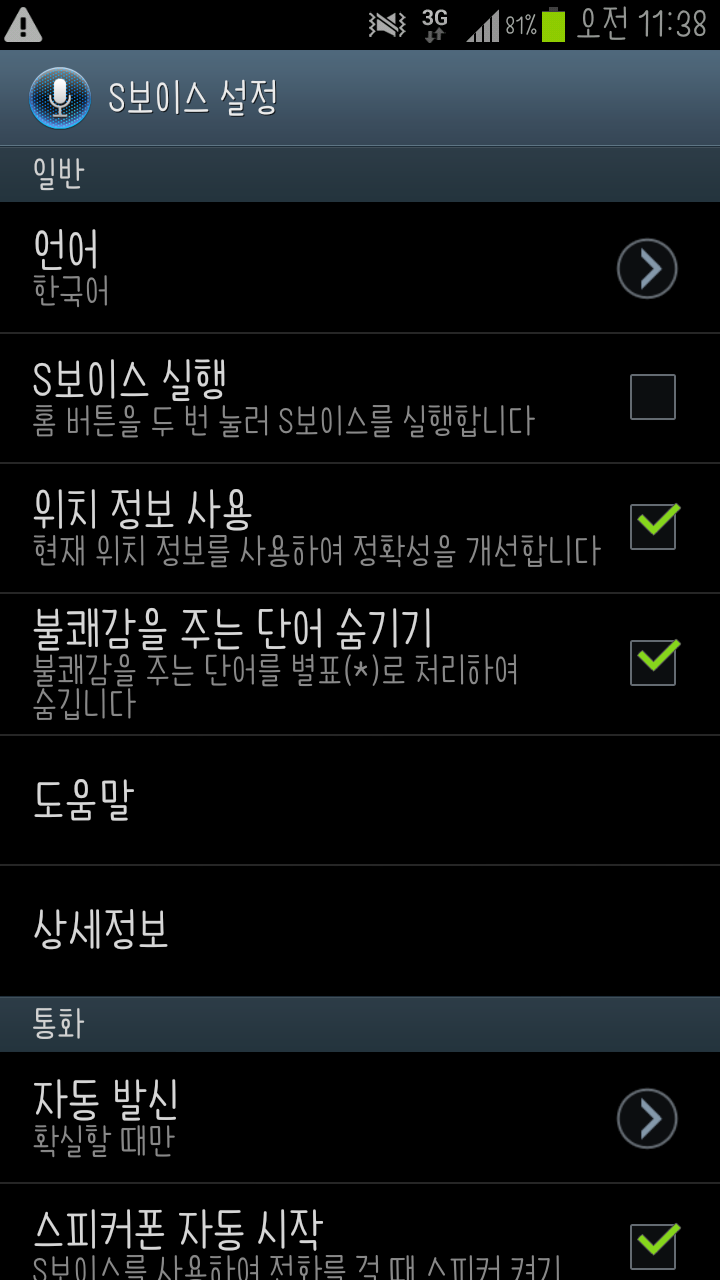Enable the S보이스 실행 checkbox
The height and width of the screenshot is (1280, 720).
[x=652, y=397]
